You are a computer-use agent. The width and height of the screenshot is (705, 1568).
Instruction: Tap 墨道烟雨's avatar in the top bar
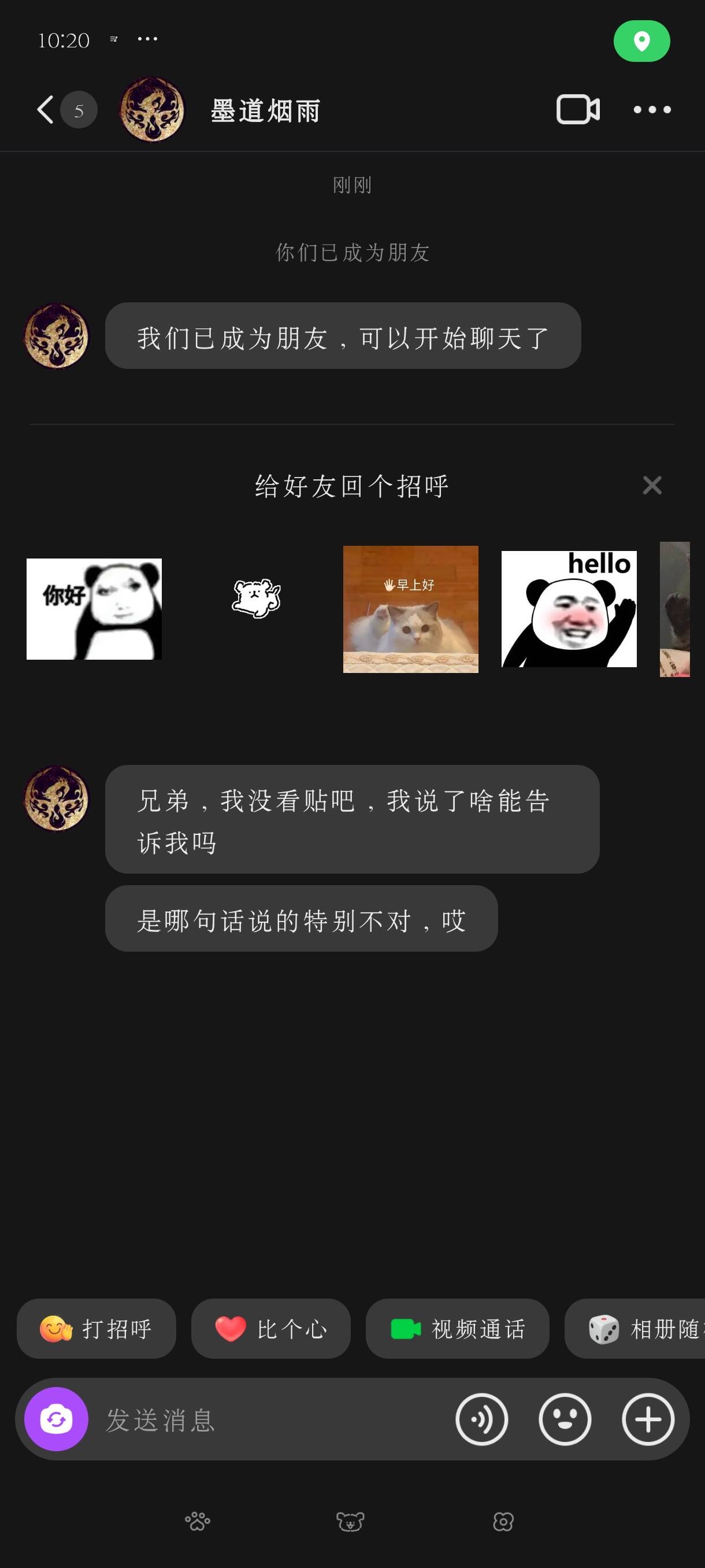tap(153, 110)
